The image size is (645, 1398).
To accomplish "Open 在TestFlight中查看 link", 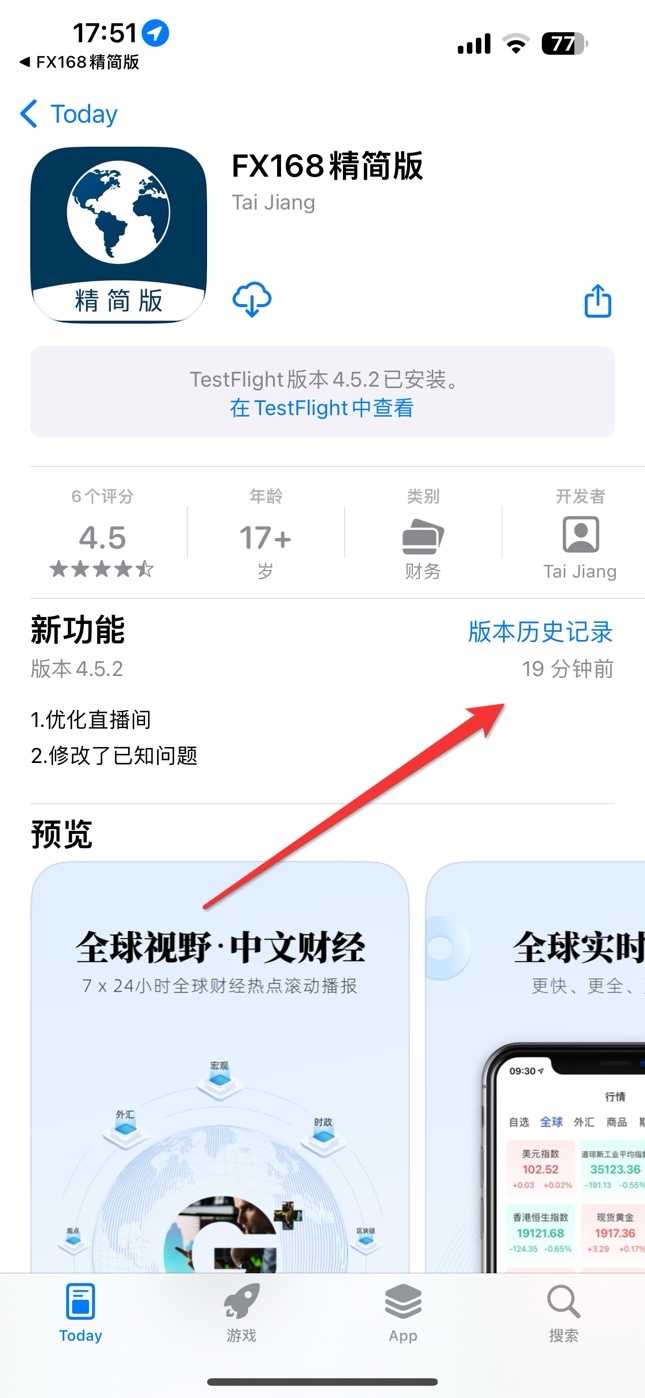I will pyautogui.click(x=322, y=408).
